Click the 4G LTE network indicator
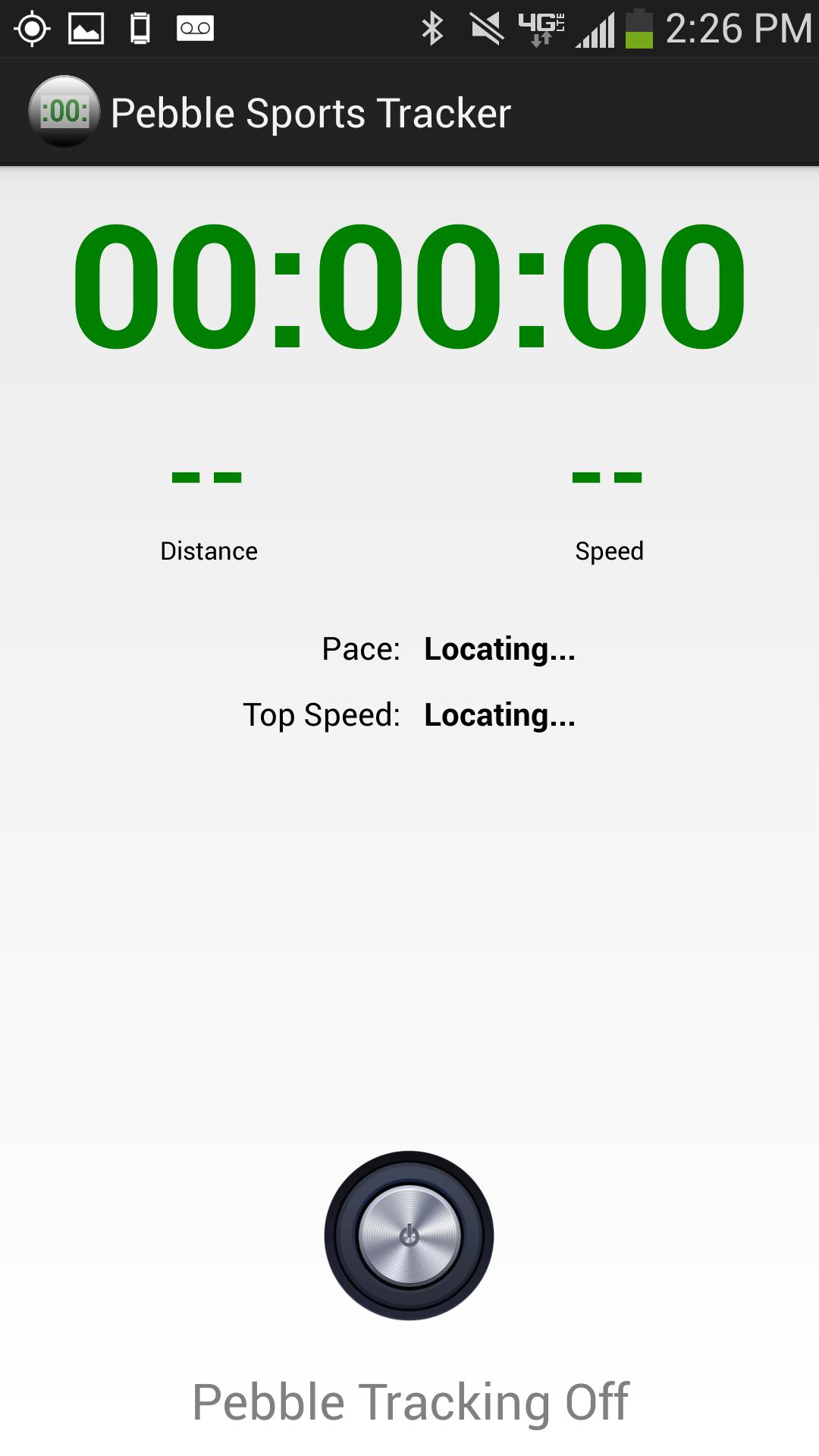 541,27
